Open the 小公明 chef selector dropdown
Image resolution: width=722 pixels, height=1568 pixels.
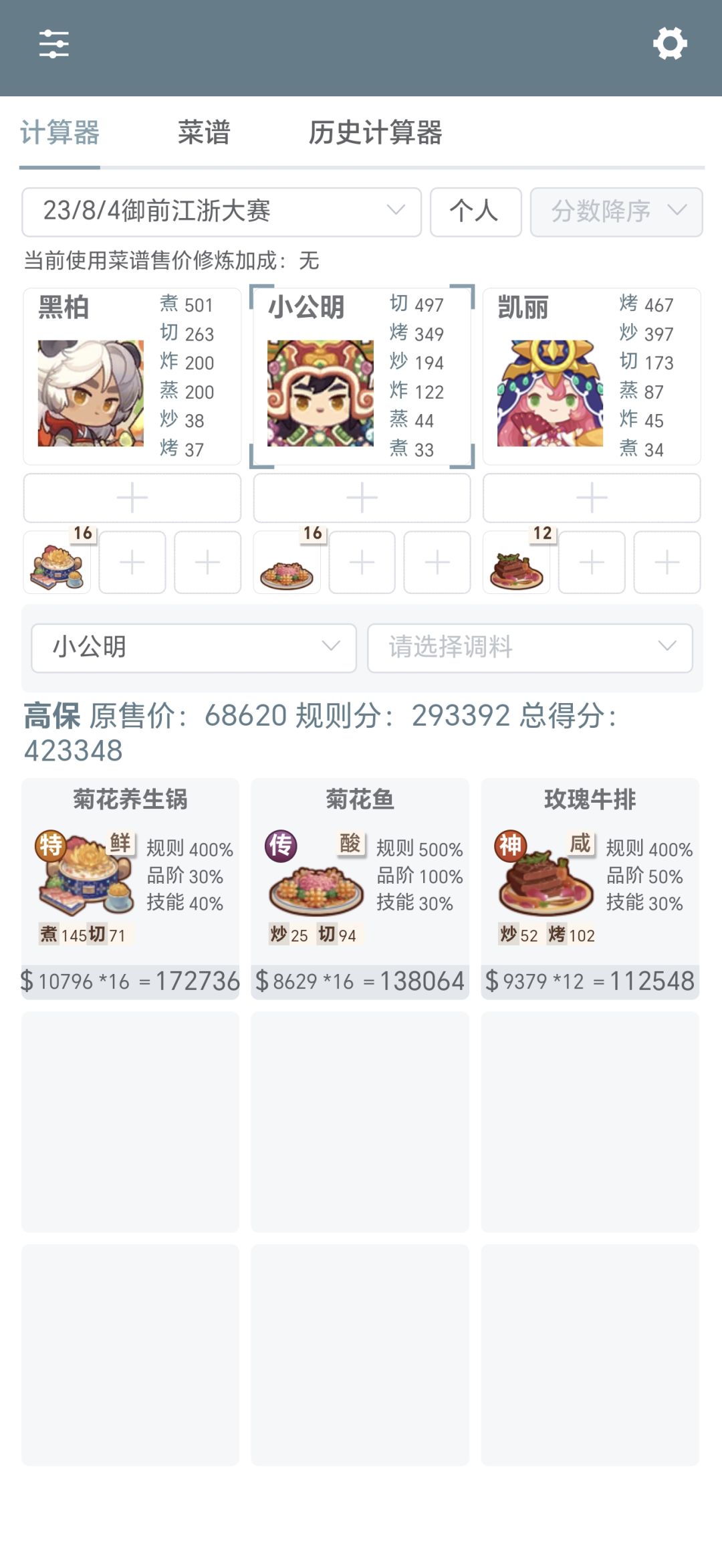(x=194, y=648)
